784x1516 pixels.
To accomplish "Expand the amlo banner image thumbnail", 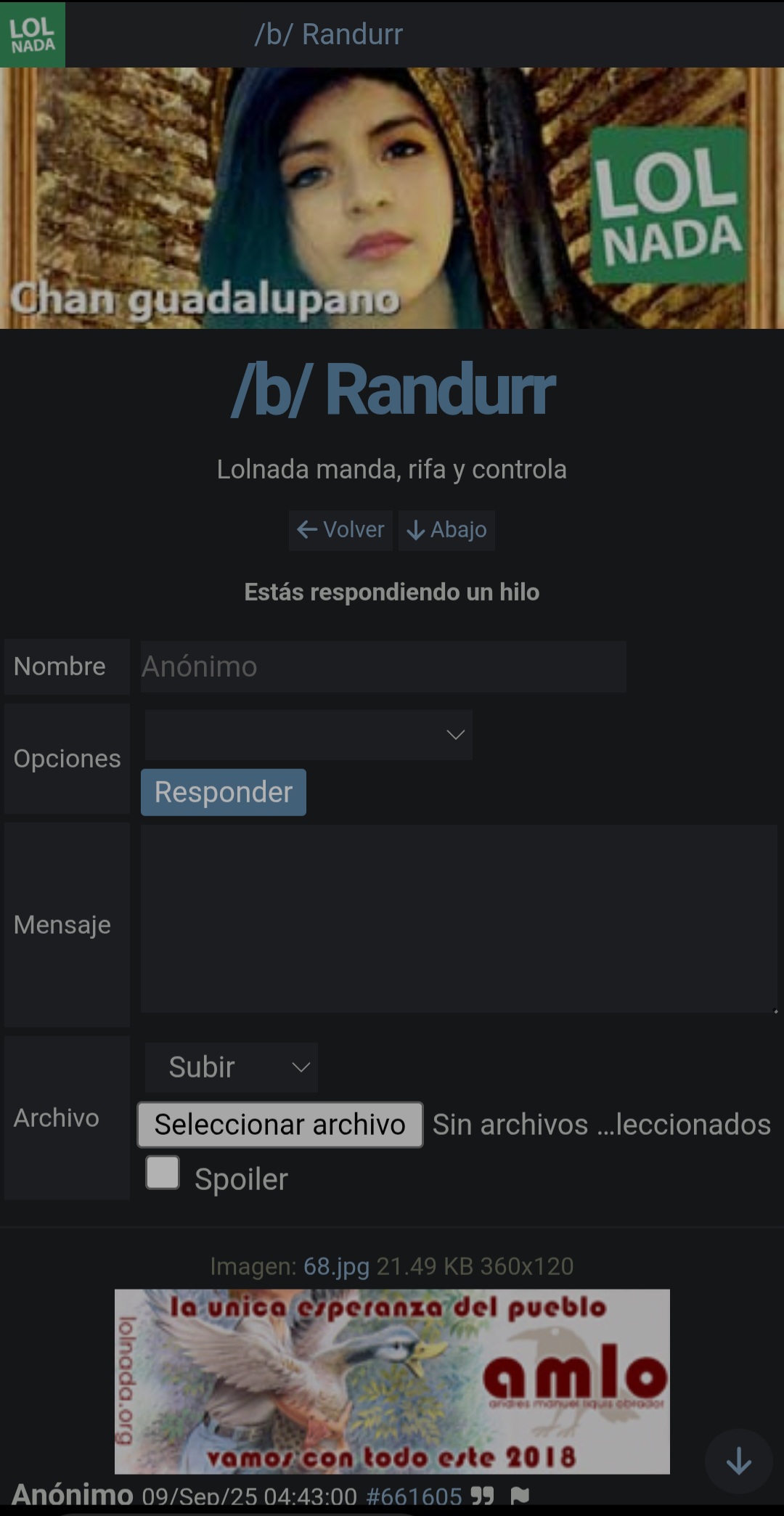I will coord(392,1382).
